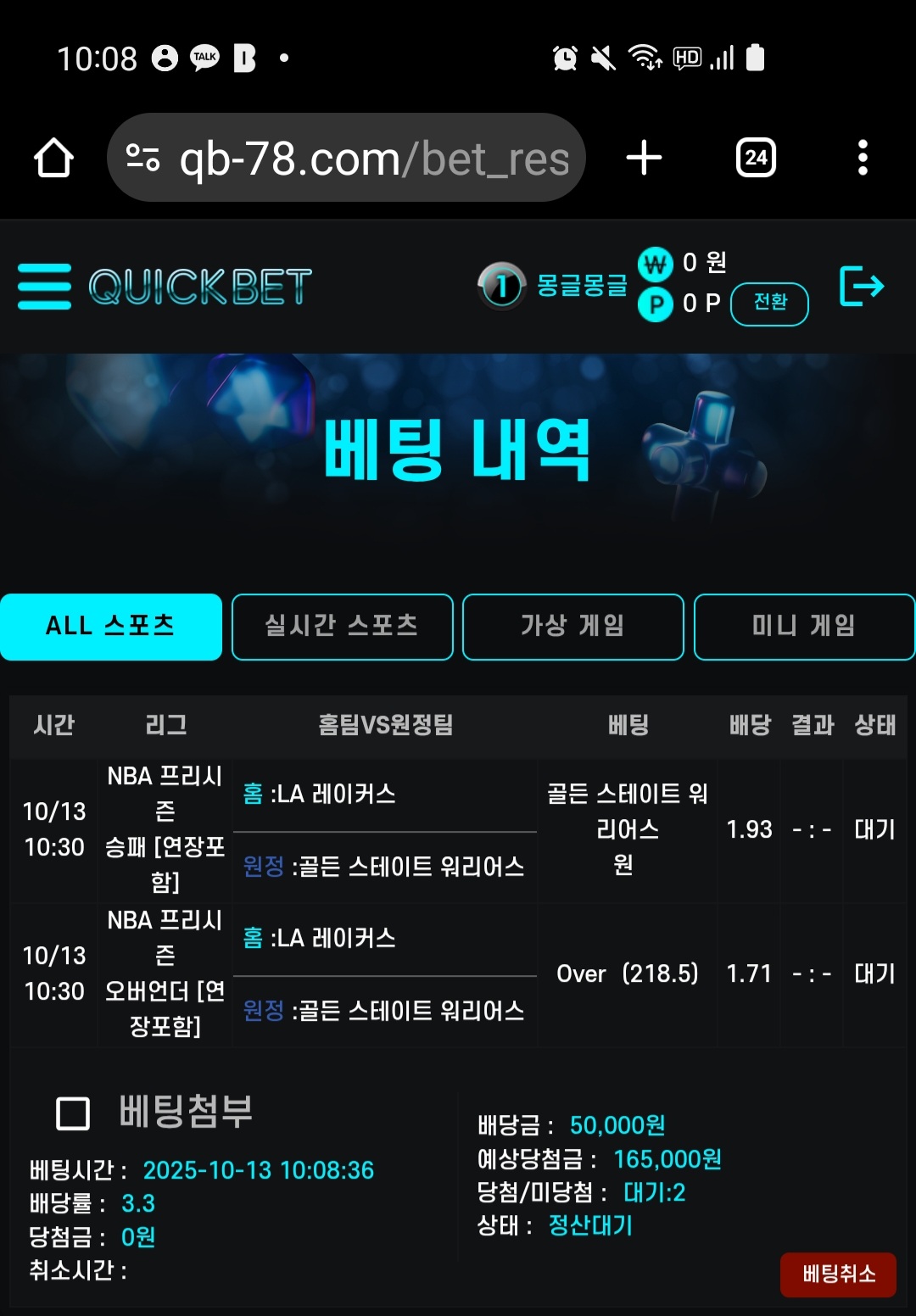Tap the QUICKBET logo to go home

pyautogui.click(x=200, y=287)
